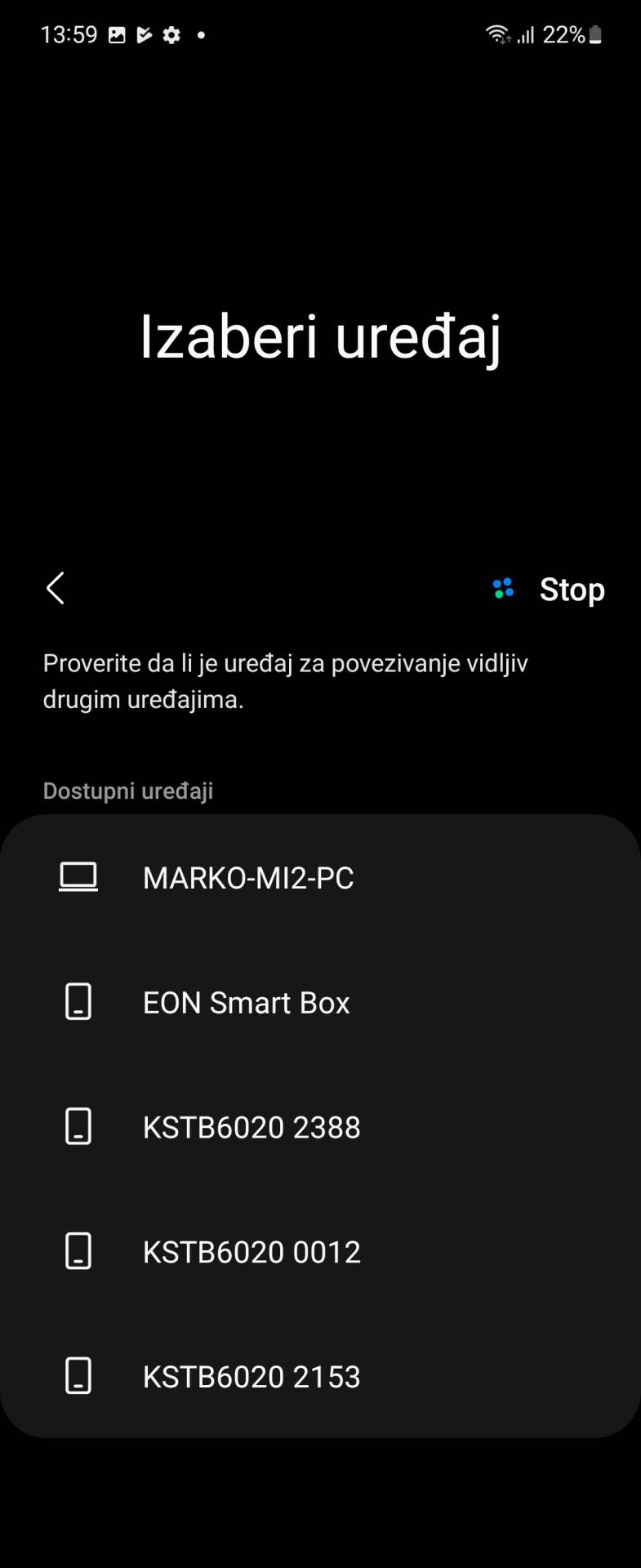Tap the clock showing 13:59
Screen dimensions: 641x1568
tap(71, 33)
